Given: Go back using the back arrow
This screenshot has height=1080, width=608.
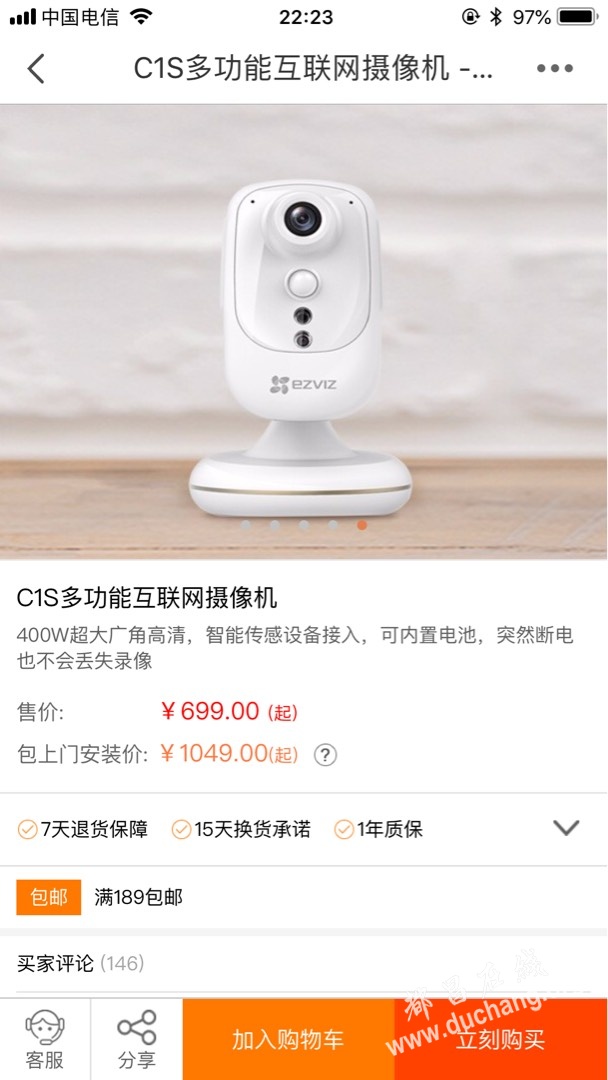Looking at the screenshot, I should tap(37, 69).
